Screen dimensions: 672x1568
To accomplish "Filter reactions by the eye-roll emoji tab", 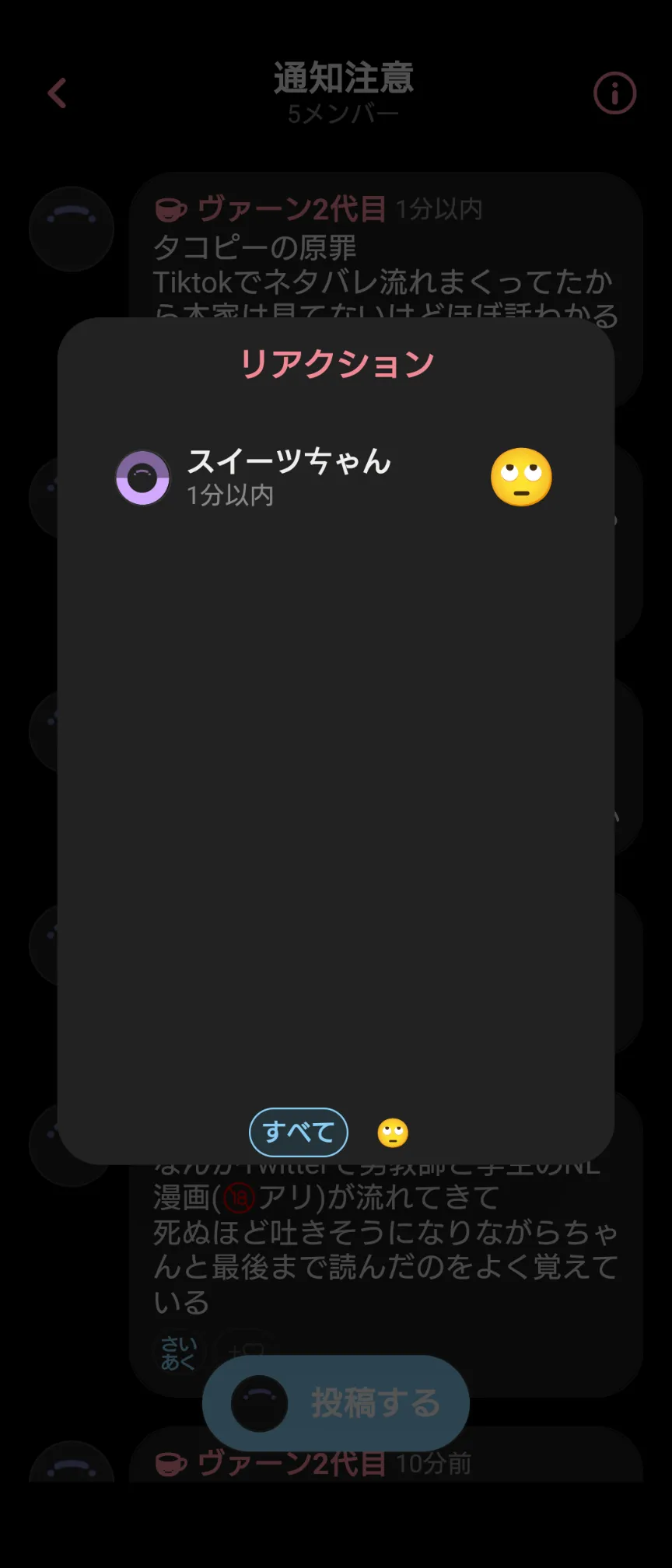I will tap(393, 1132).
